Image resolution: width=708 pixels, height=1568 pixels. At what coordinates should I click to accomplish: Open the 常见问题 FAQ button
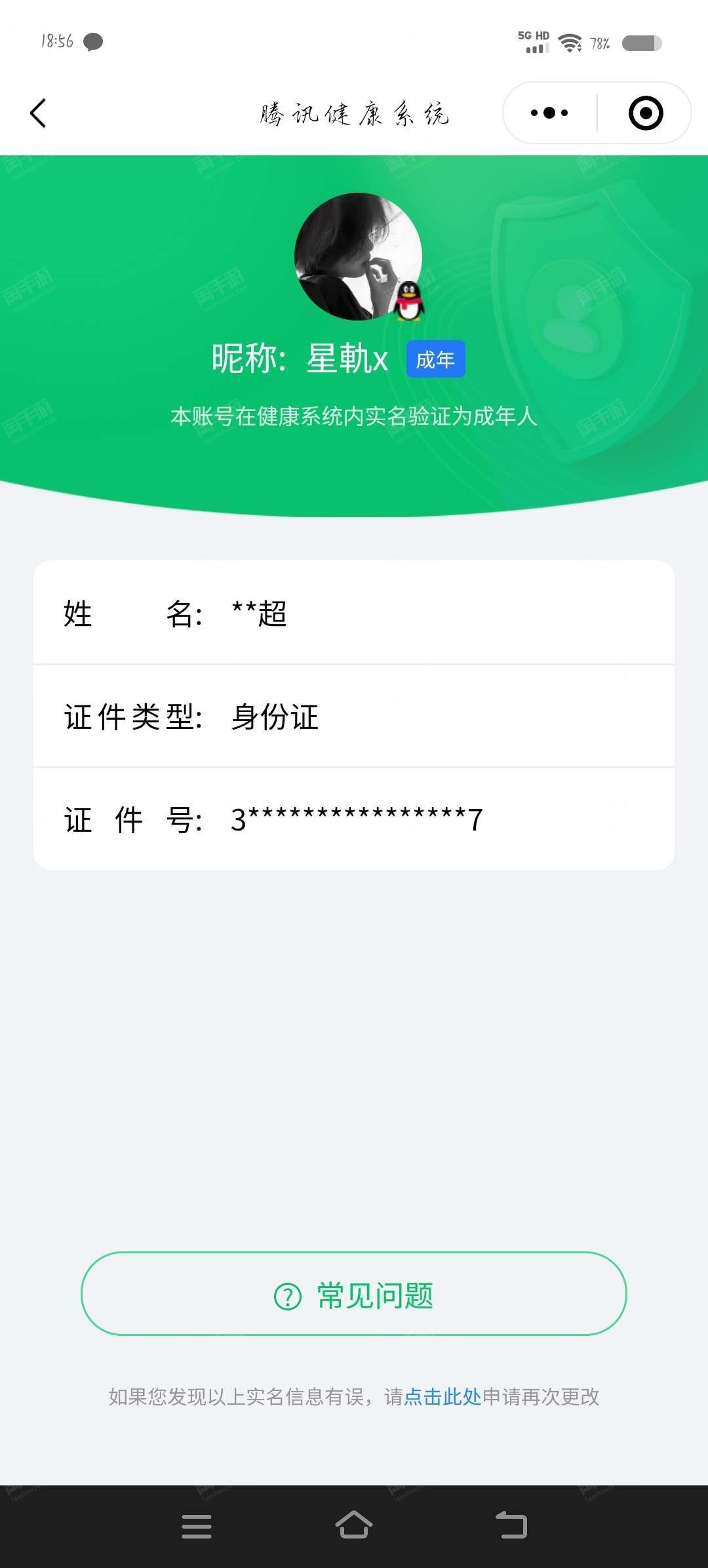pos(354,1294)
